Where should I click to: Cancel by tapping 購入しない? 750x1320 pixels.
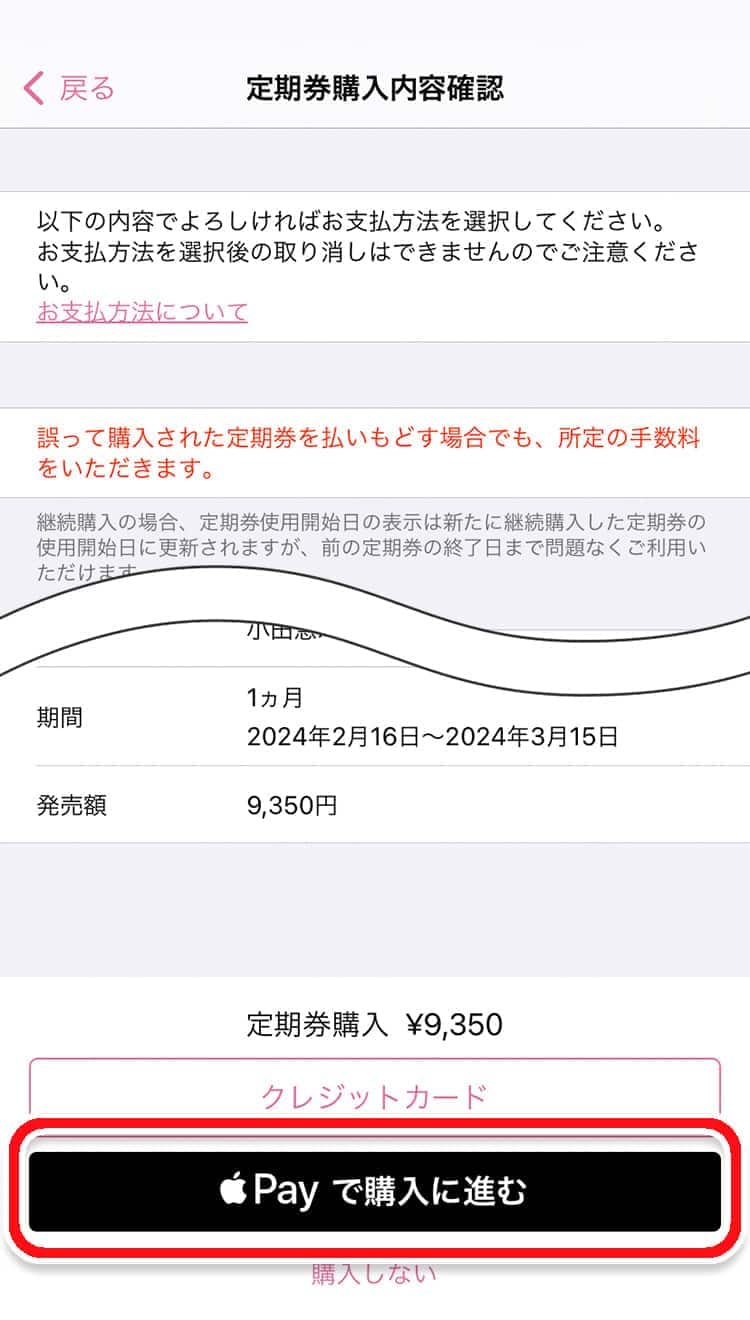click(374, 1274)
